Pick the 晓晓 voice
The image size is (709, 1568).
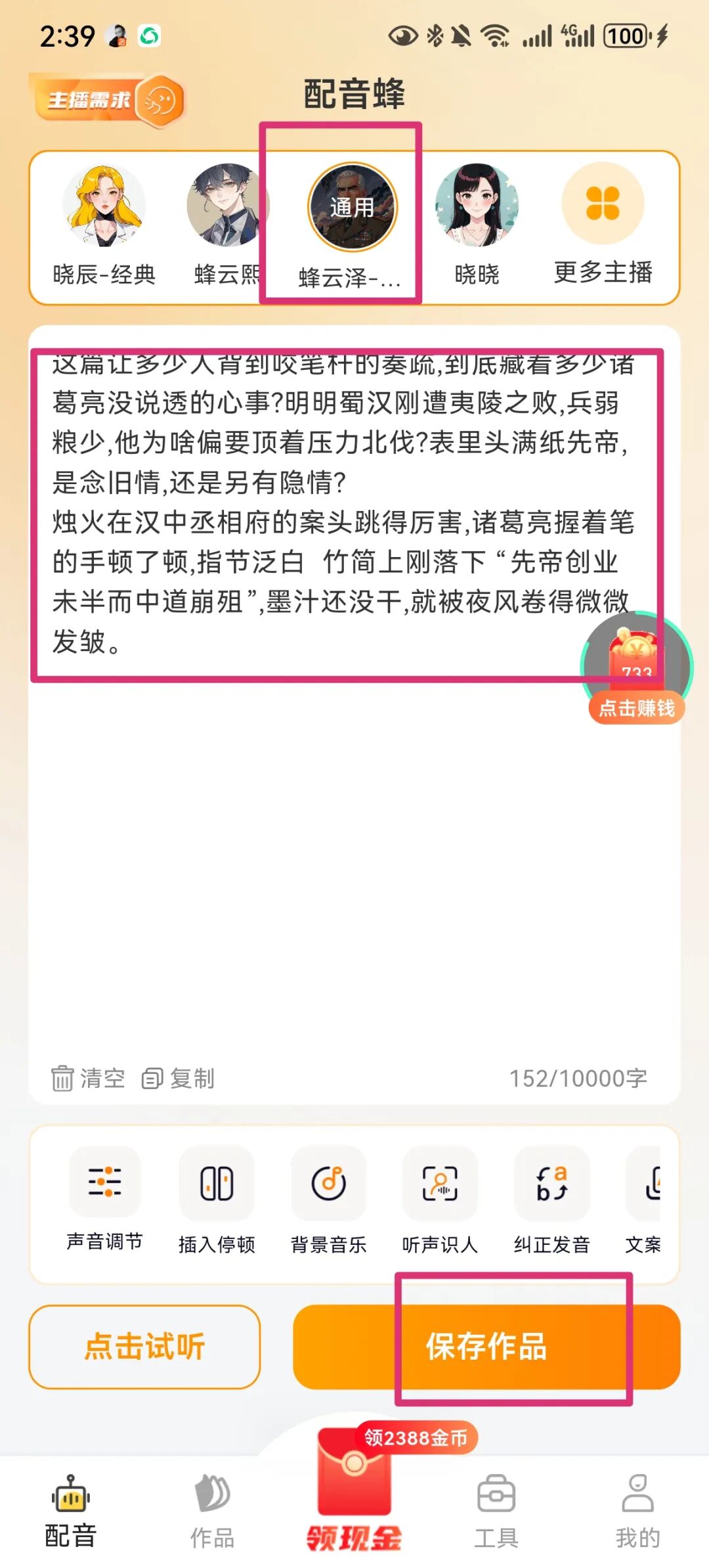point(477,225)
